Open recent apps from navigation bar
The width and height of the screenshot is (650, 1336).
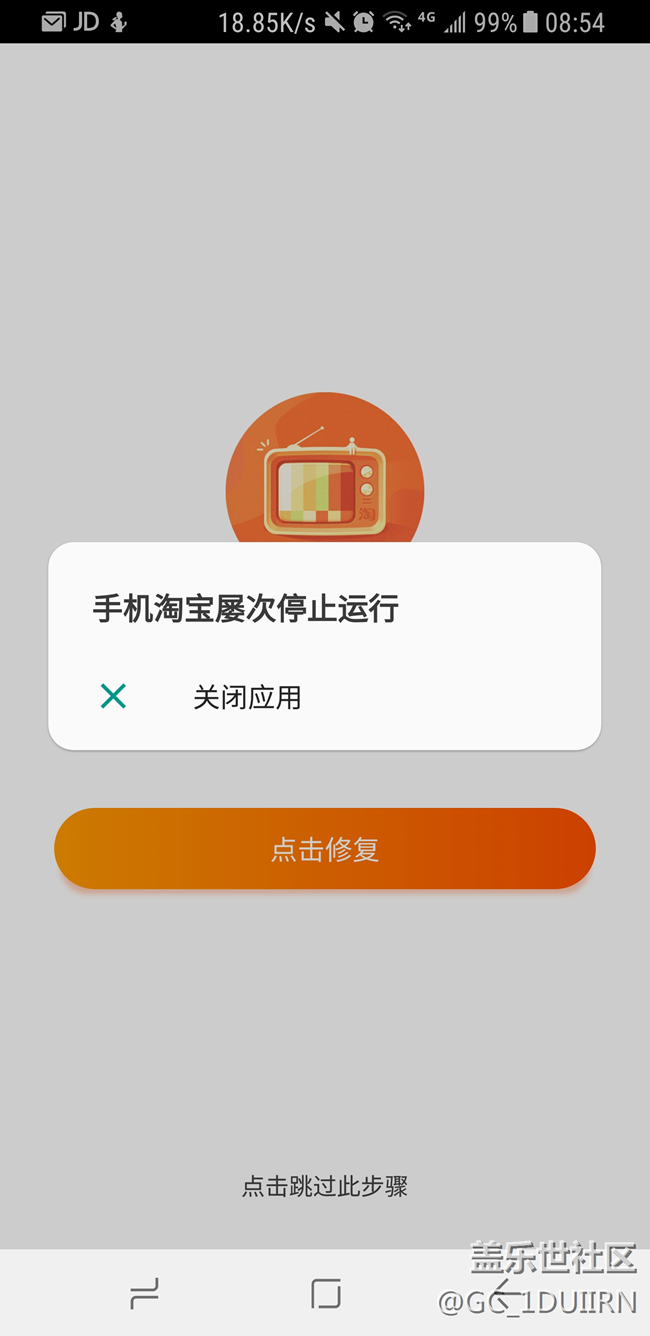[x=144, y=1294]
